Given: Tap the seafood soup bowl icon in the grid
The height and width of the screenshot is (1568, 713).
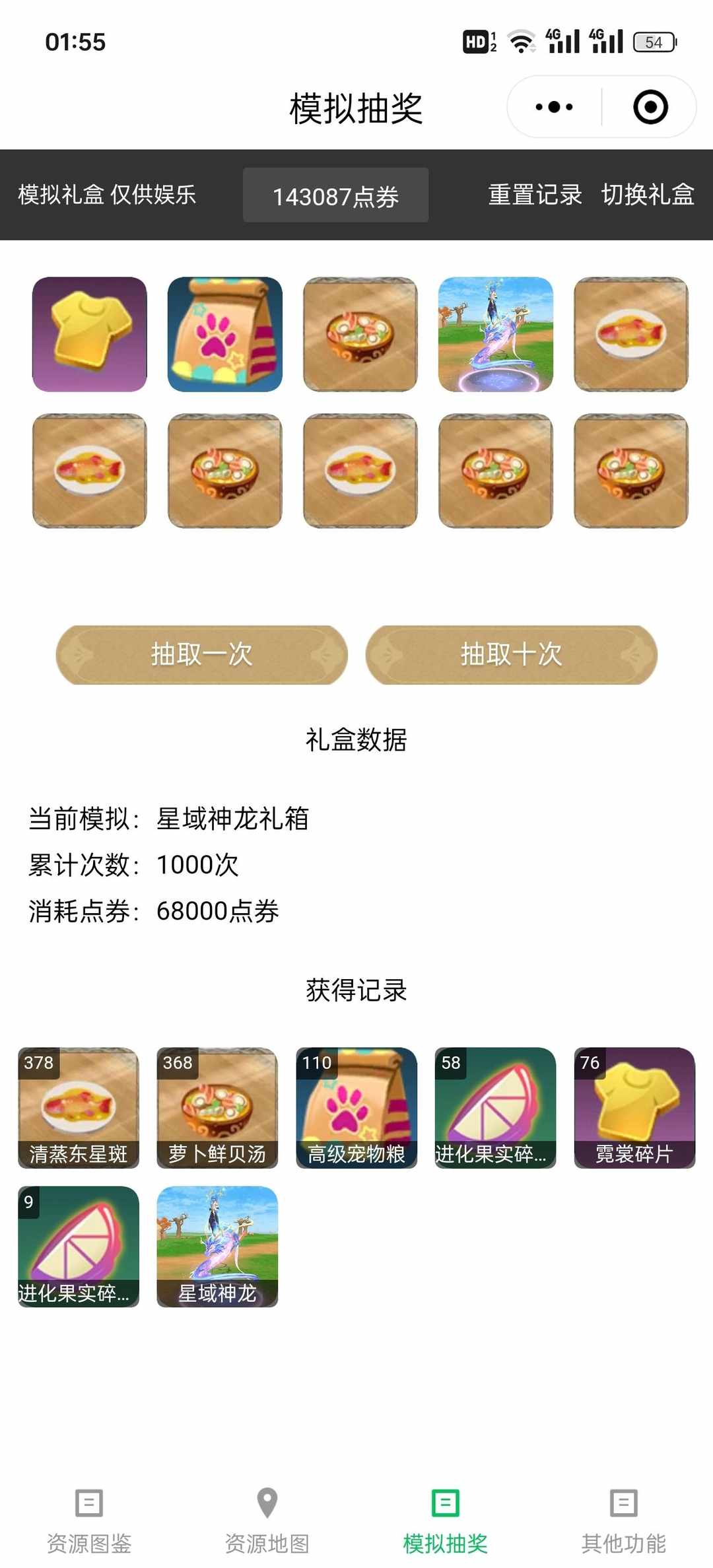Looking at the screenshot, I should pyautogui.click(x=360, y=334).
